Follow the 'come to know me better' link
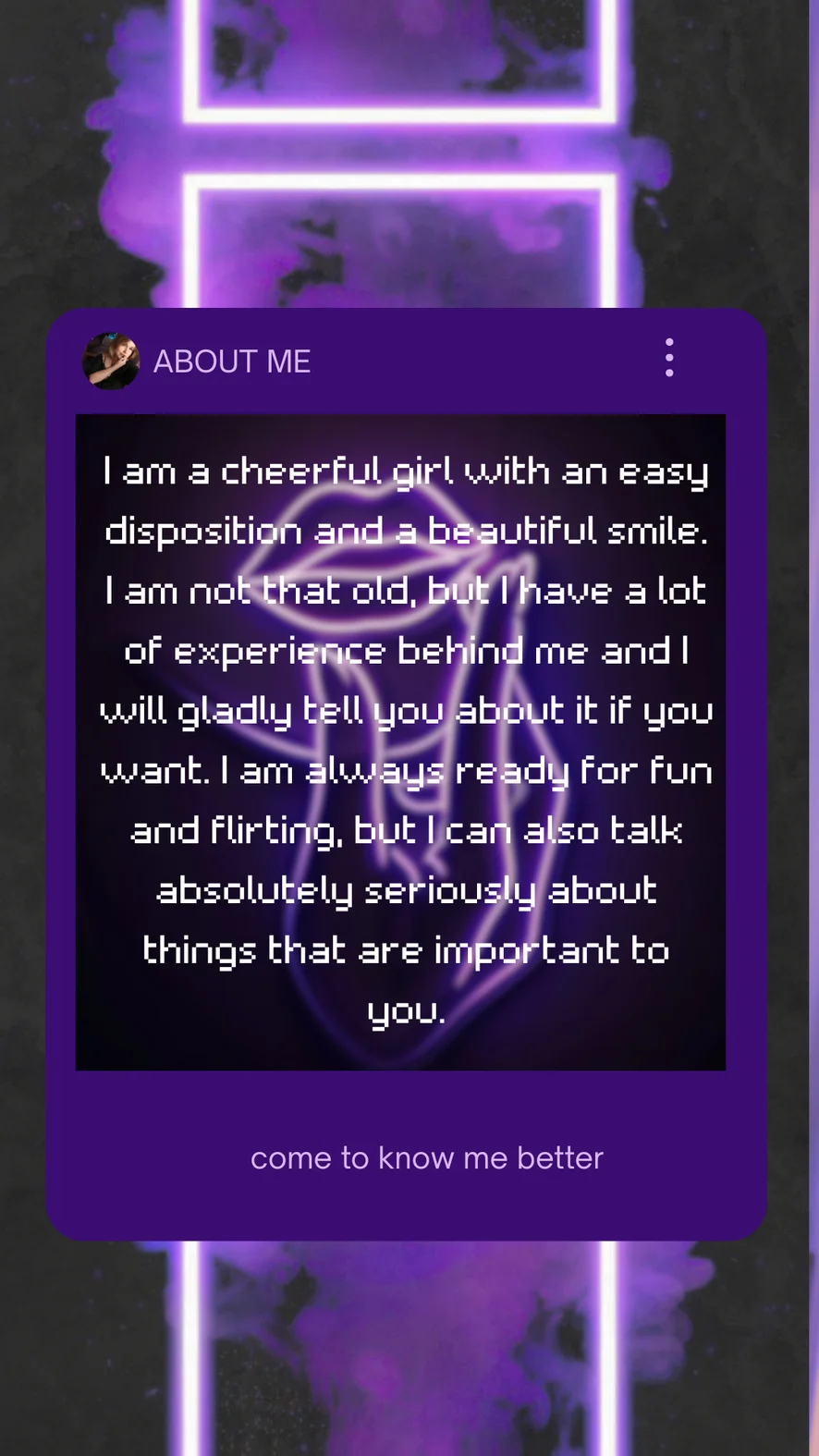This screenshot has height=1456, width=819. (426, 1157)
